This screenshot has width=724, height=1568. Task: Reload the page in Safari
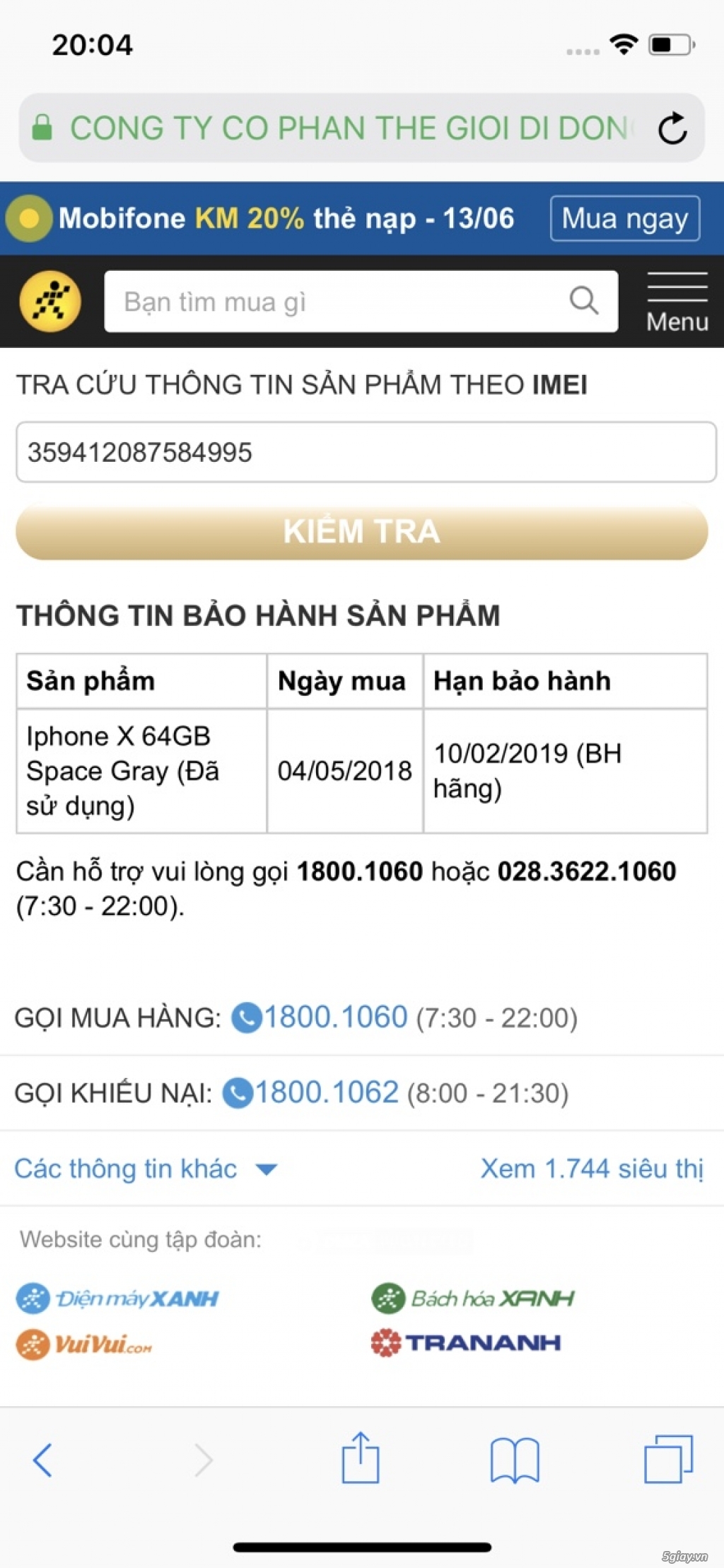pos(672,129)
